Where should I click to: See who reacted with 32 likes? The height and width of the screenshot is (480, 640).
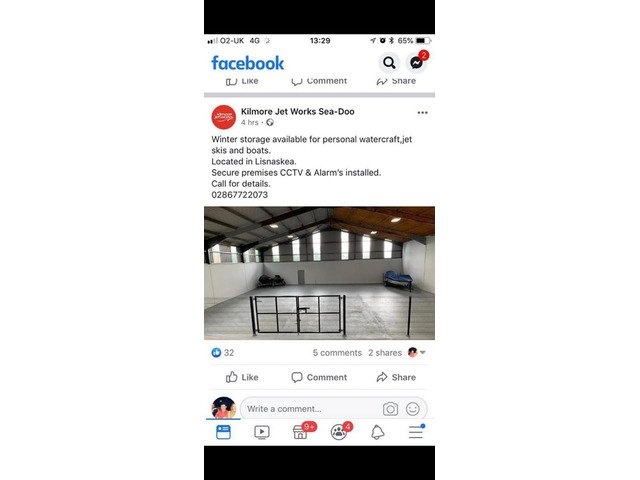[223, 353]
